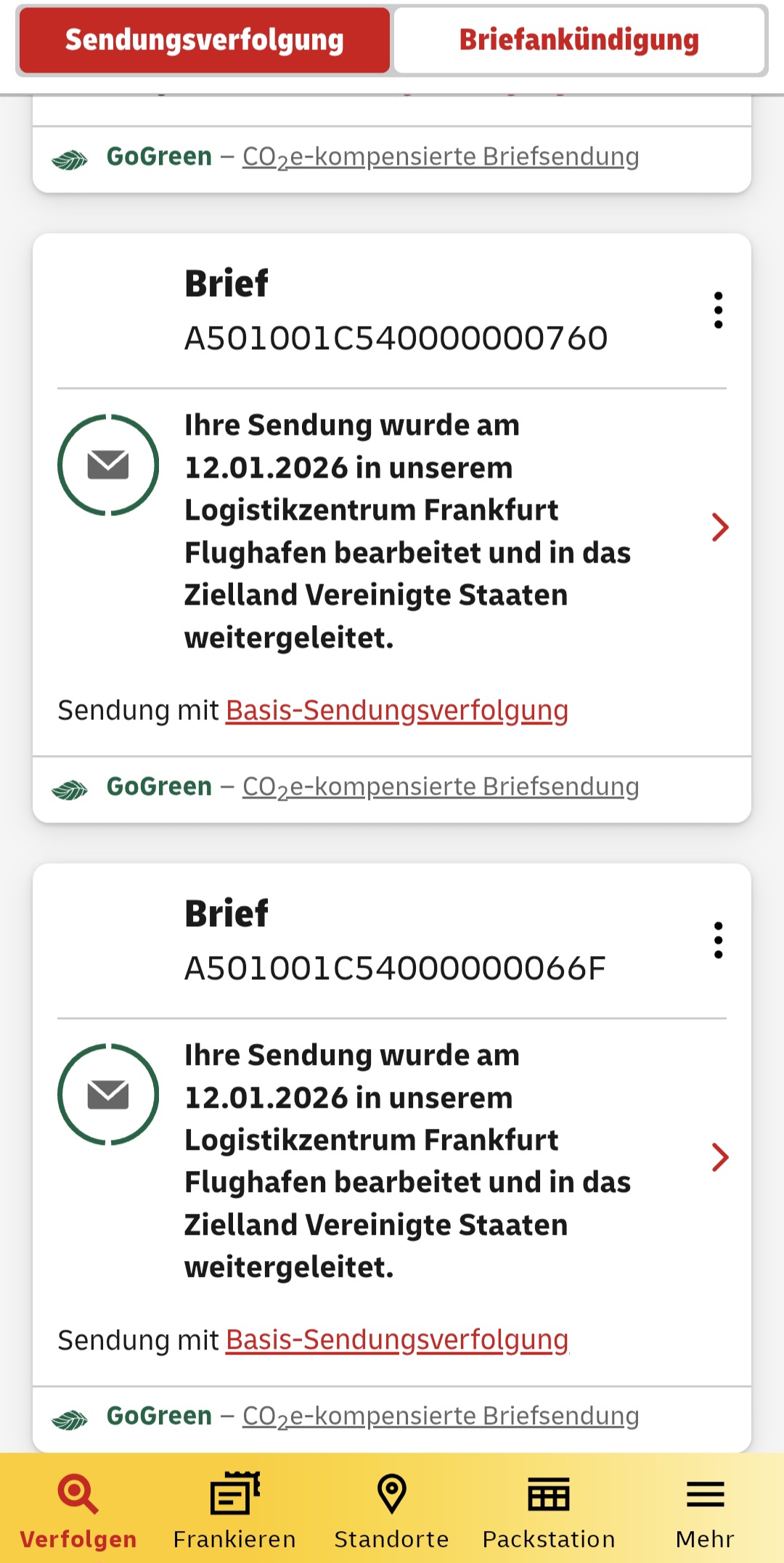Open overflow menu for Brief A501001C54000000066F
This screenshot has width=784, height=1563.
pos(718,941)
